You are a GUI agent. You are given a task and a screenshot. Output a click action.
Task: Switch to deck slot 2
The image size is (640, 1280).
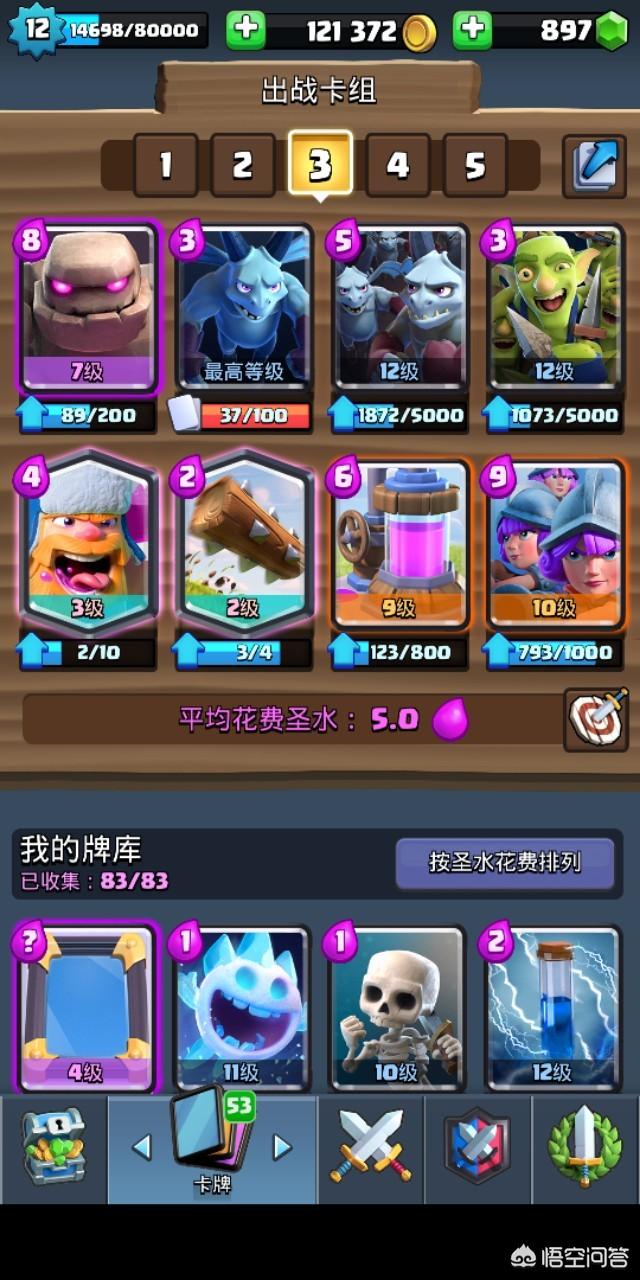point(243,165)
